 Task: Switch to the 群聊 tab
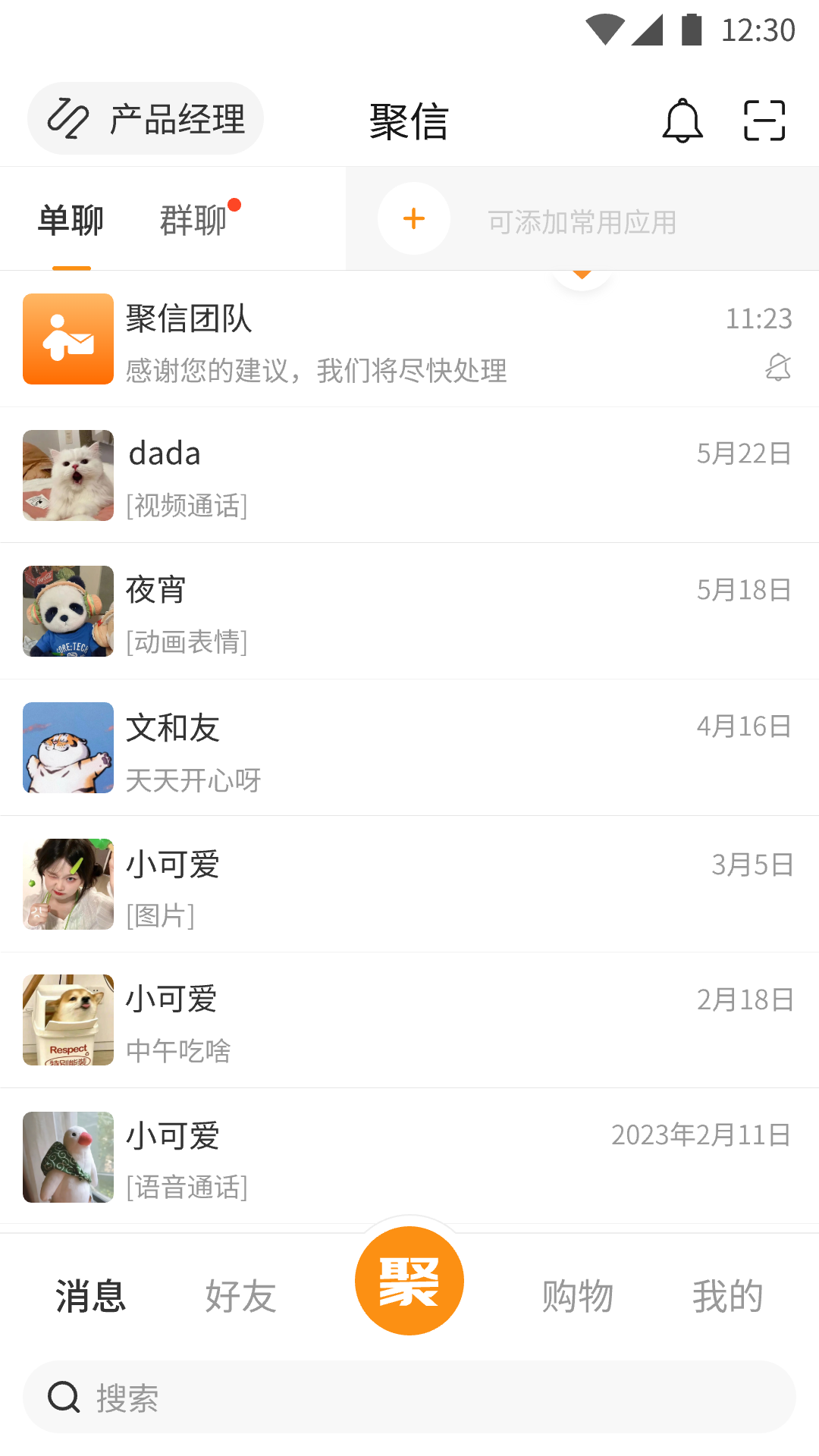tap(194, 221)
